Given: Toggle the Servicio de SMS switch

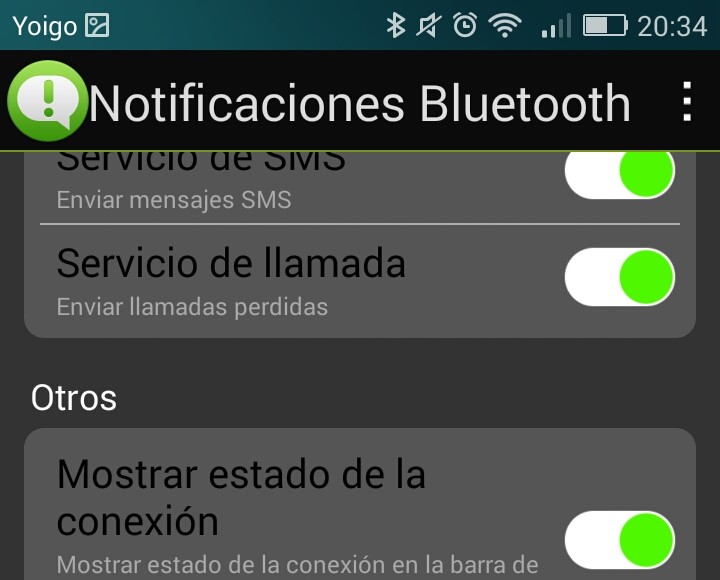Looking at the screenshot, I should 620,172.
